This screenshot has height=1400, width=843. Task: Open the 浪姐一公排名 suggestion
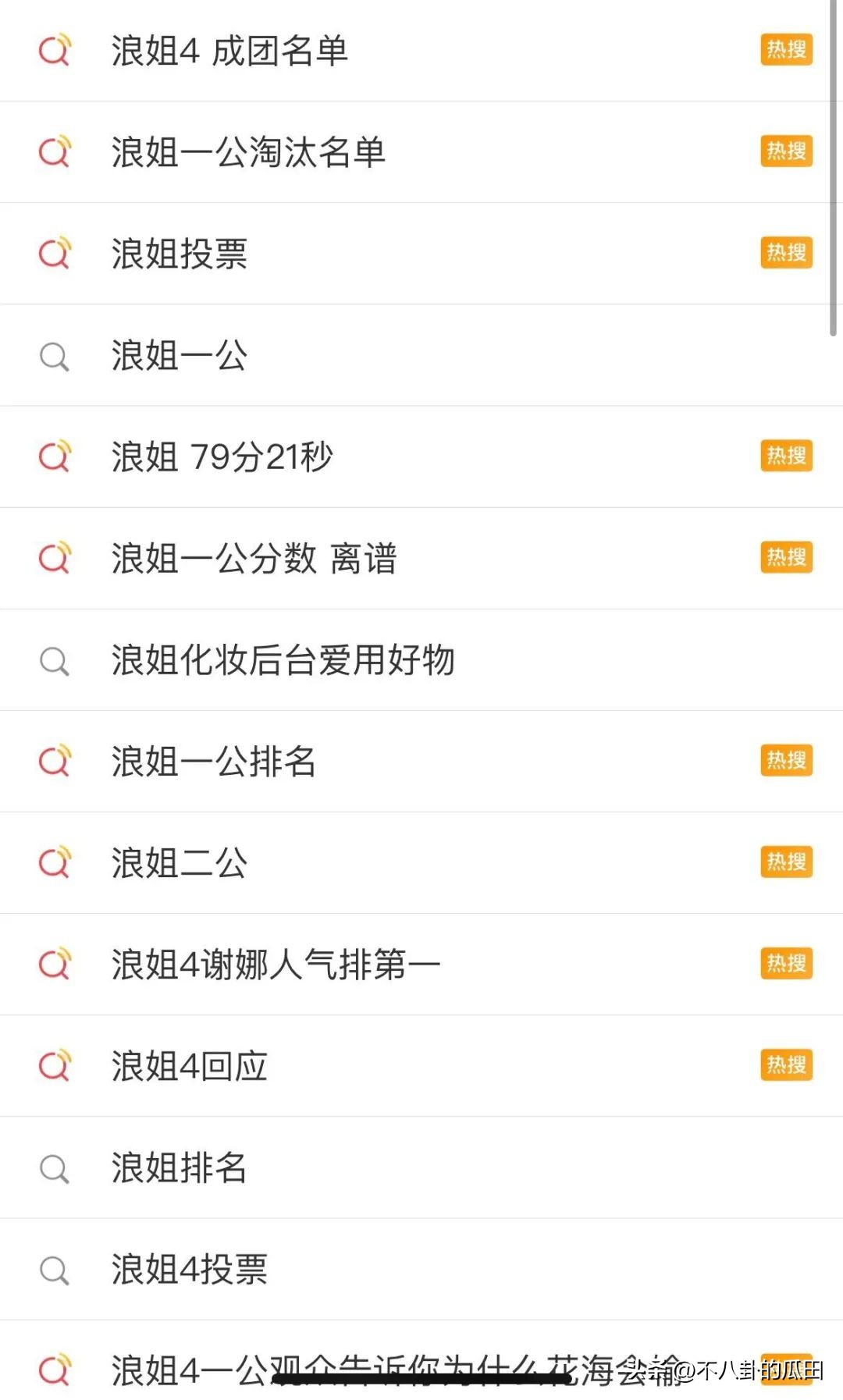[214, 761]
